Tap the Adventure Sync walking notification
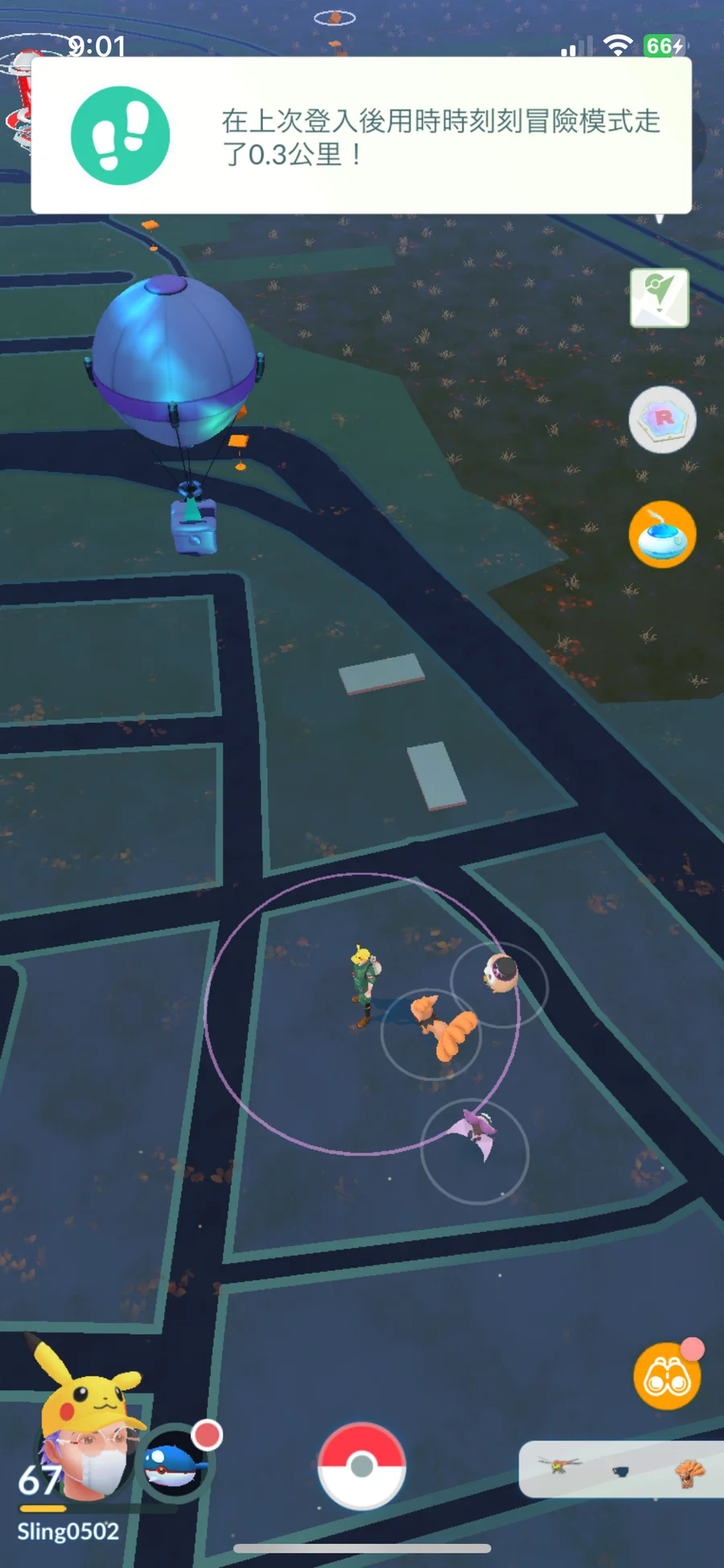Image resolution: width=724 pixels, height=1568 pixels. (361, 135)
